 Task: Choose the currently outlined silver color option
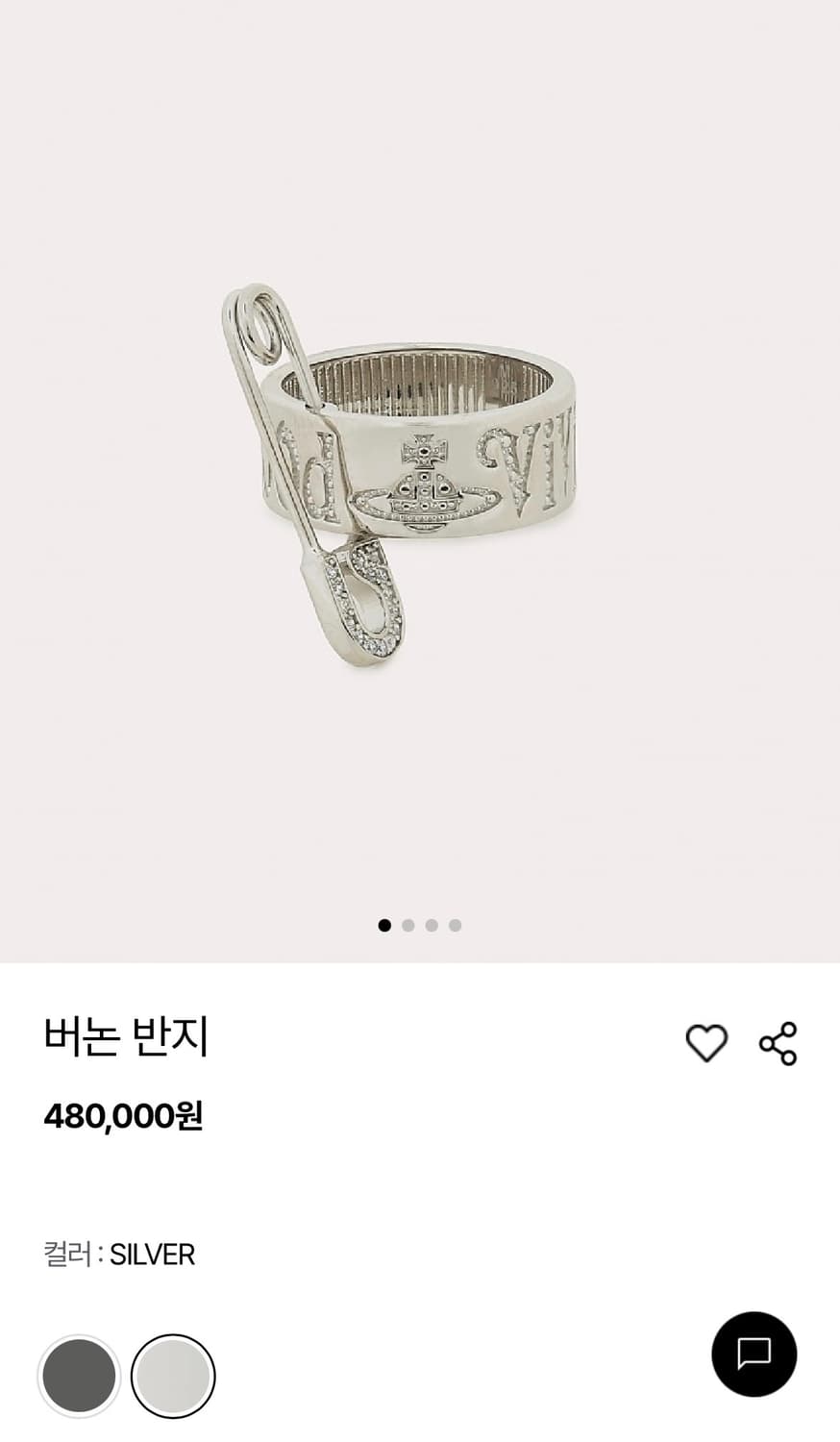[x=171, y=1376]
